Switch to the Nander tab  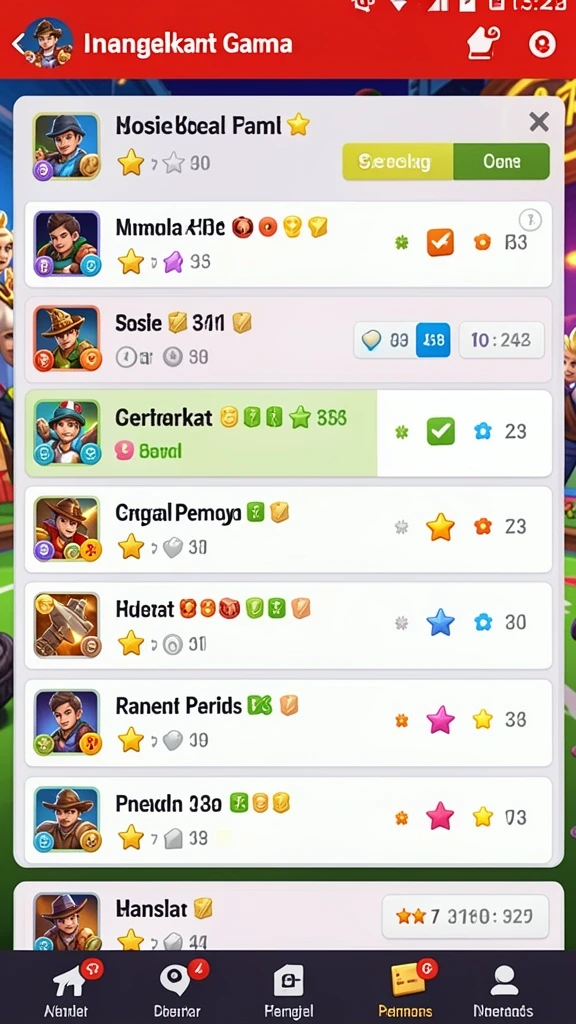pyautogui.click(x=66, y=987)
